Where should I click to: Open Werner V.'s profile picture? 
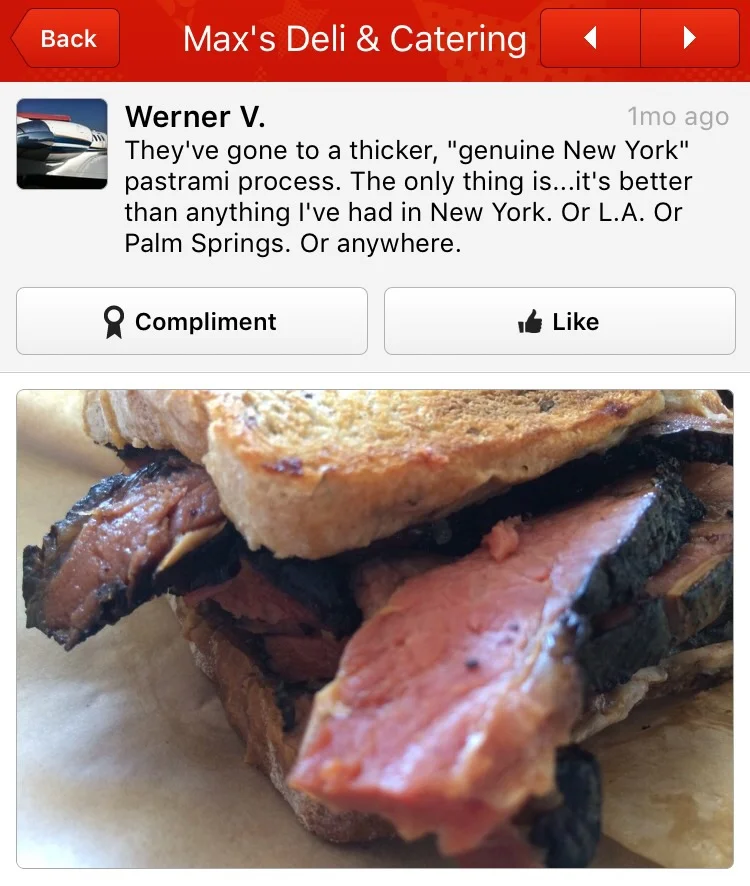(62, 144)
